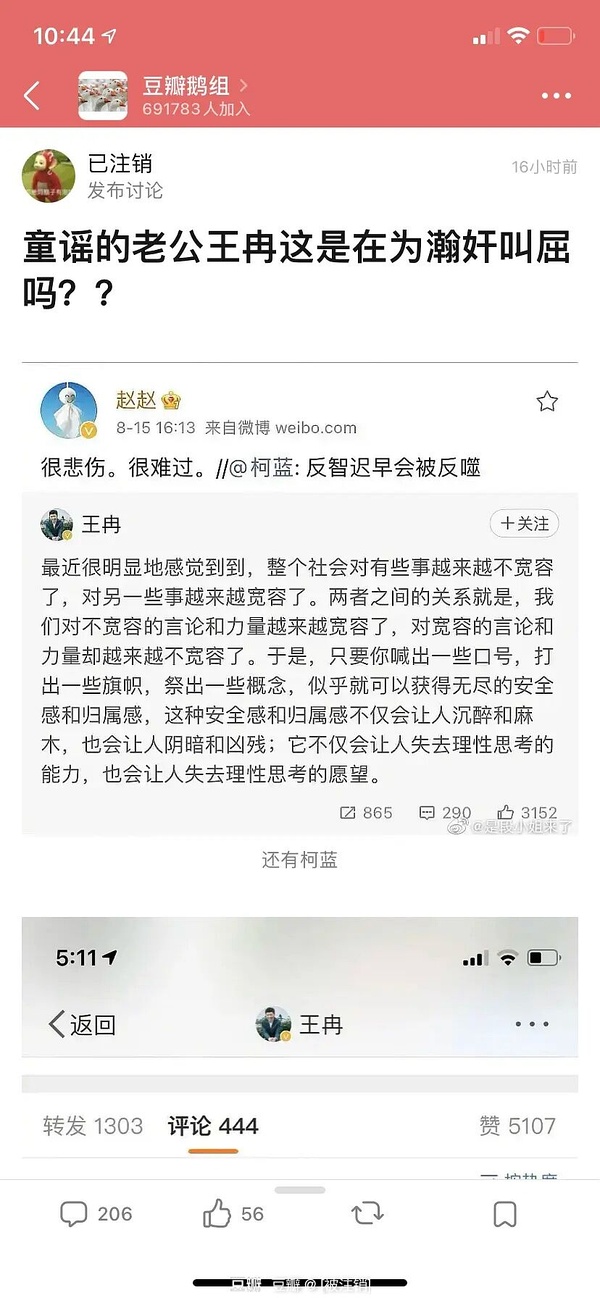
Task: Bookmark this discussion
Action: click(505, 1214)
